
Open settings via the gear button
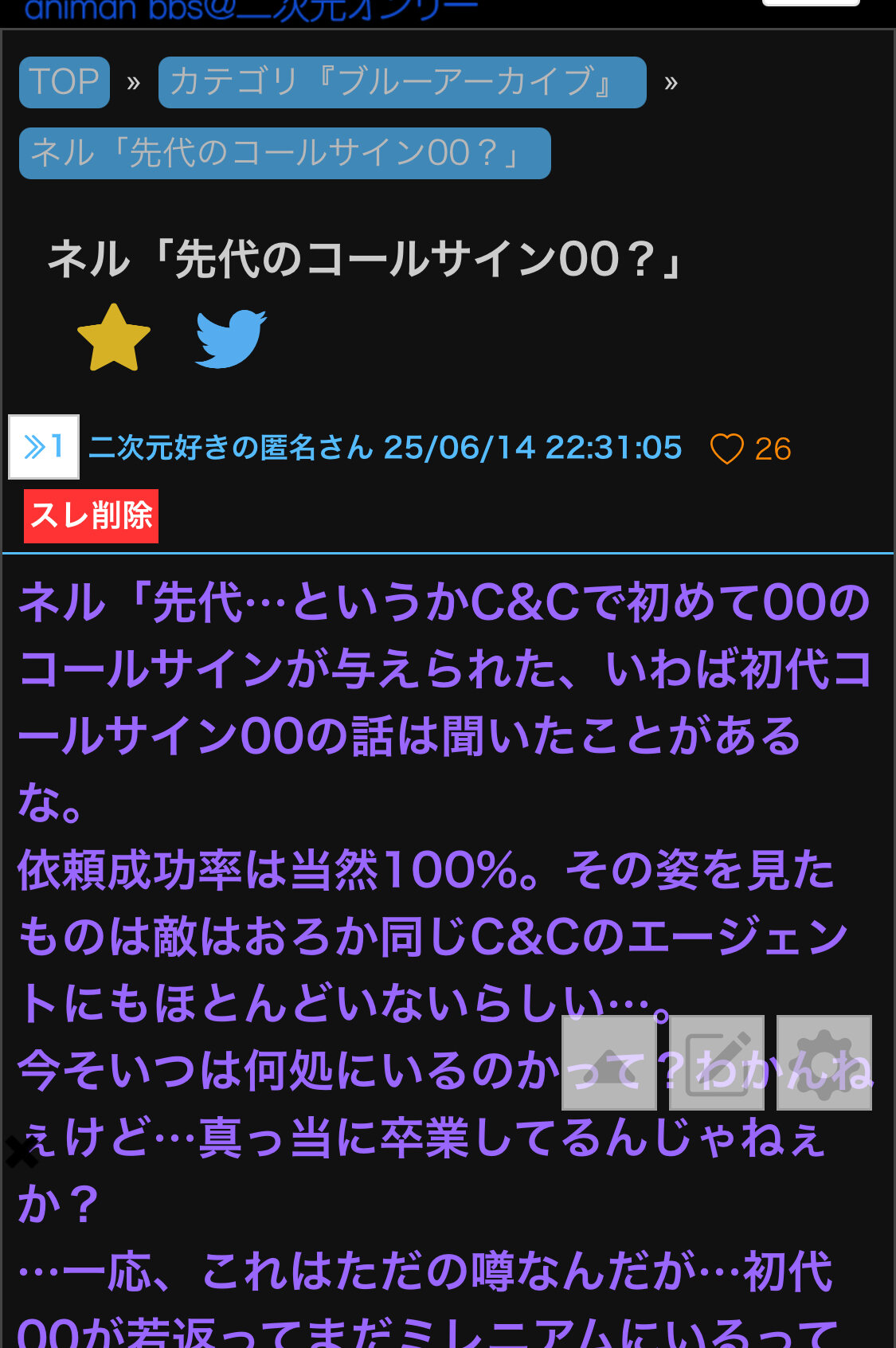(x=824, y=1063)
